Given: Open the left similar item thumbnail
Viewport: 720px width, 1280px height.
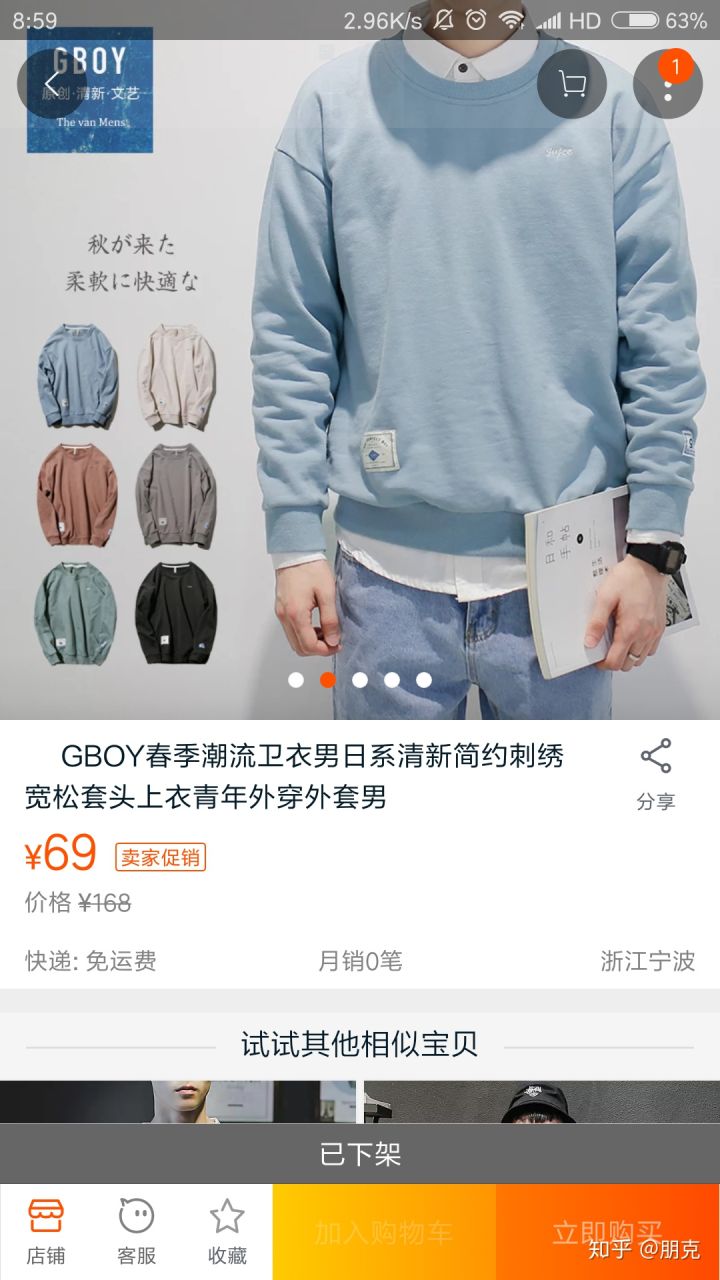Looking at the screenshot, I should 178,1102.
